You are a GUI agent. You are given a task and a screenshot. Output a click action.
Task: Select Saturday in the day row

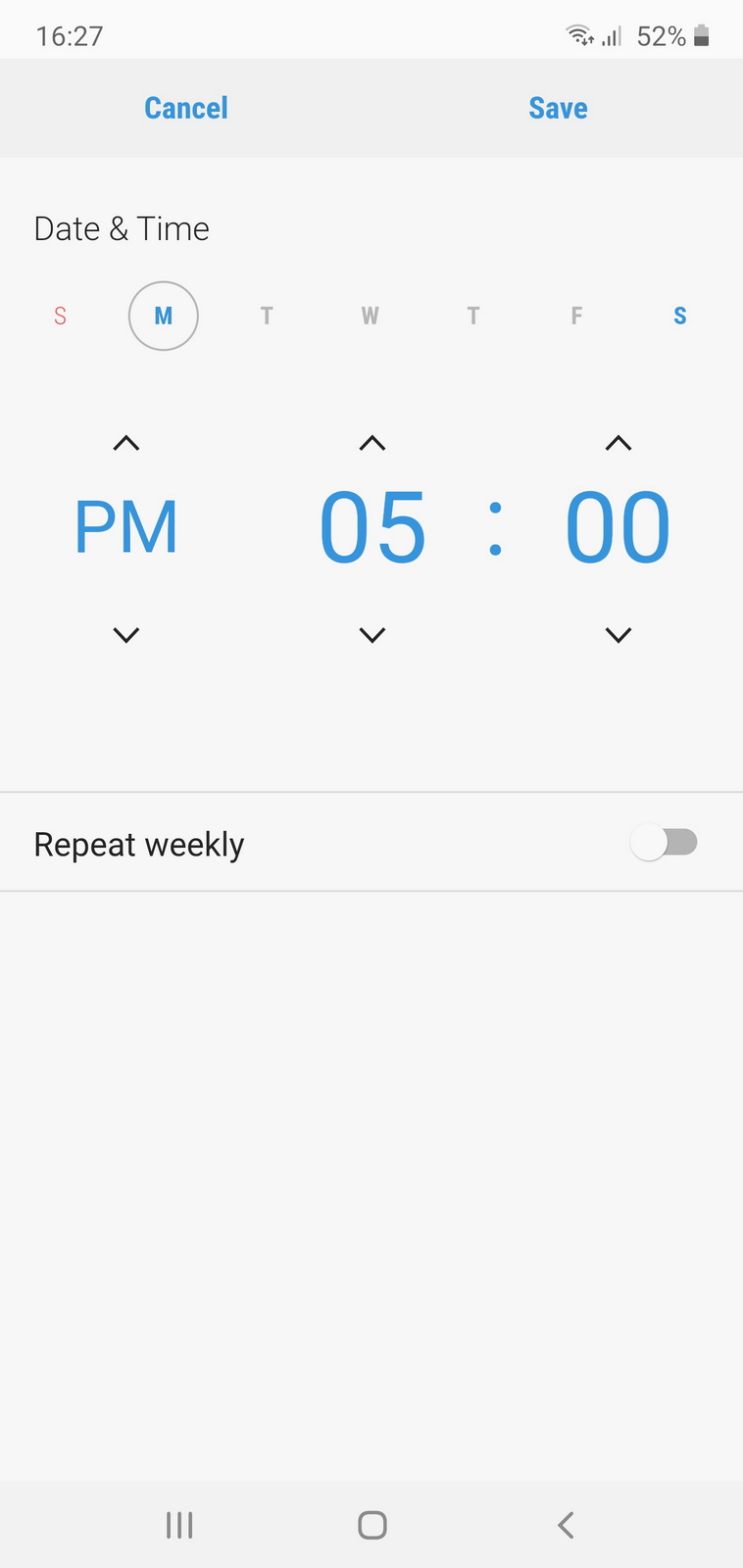(679, 316)
